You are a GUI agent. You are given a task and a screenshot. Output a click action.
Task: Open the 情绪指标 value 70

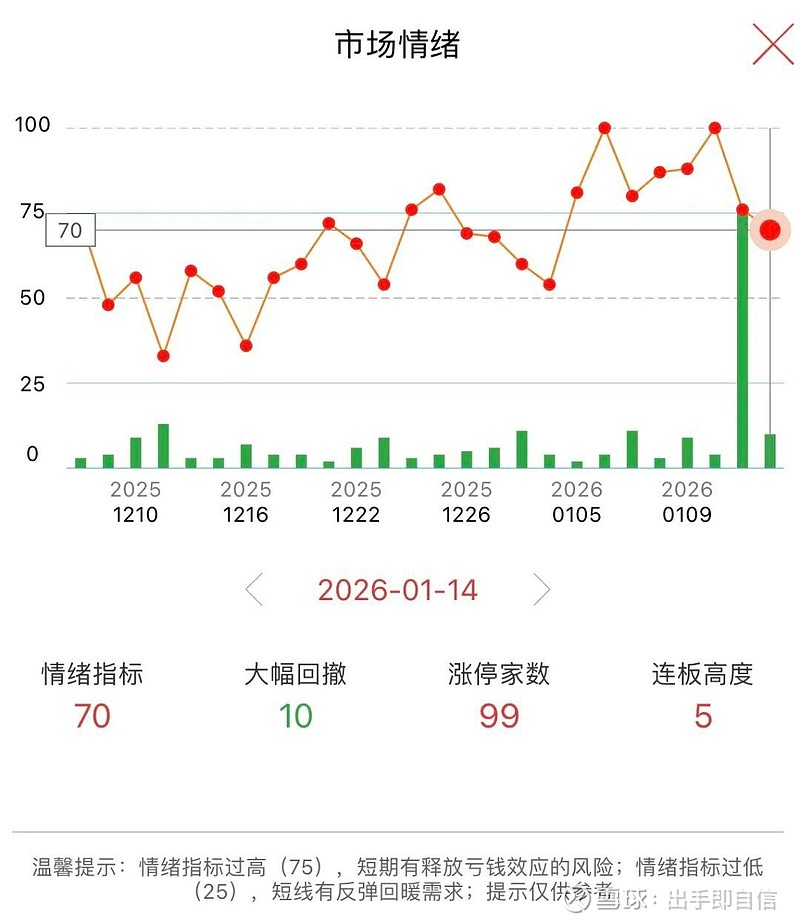91,716
